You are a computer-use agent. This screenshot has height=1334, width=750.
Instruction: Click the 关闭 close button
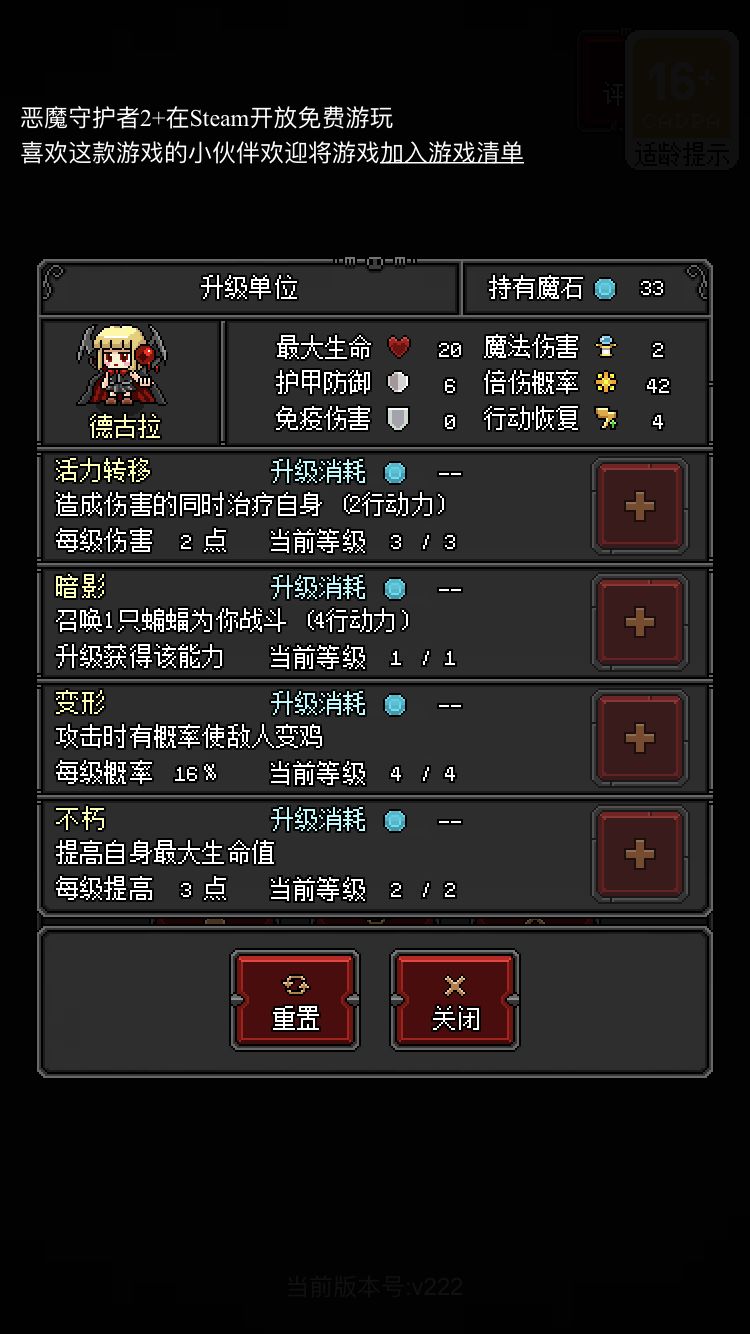(454, 999)
